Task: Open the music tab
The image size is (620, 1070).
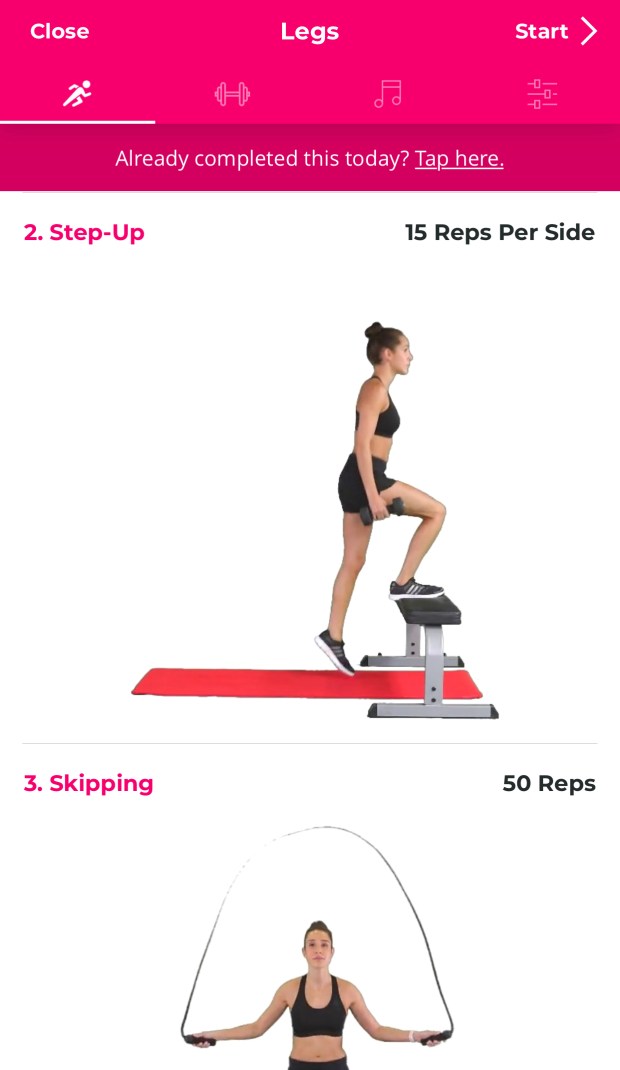Action: 387,94
